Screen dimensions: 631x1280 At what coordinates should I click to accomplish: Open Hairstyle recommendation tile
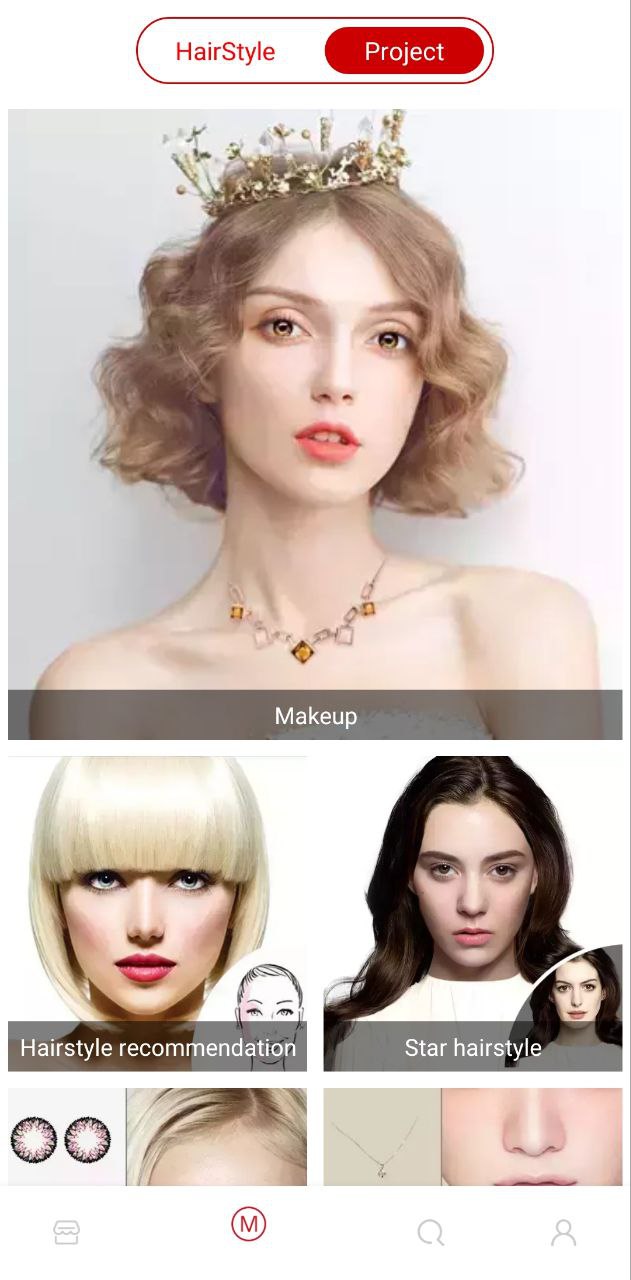[x=157, y=913]
